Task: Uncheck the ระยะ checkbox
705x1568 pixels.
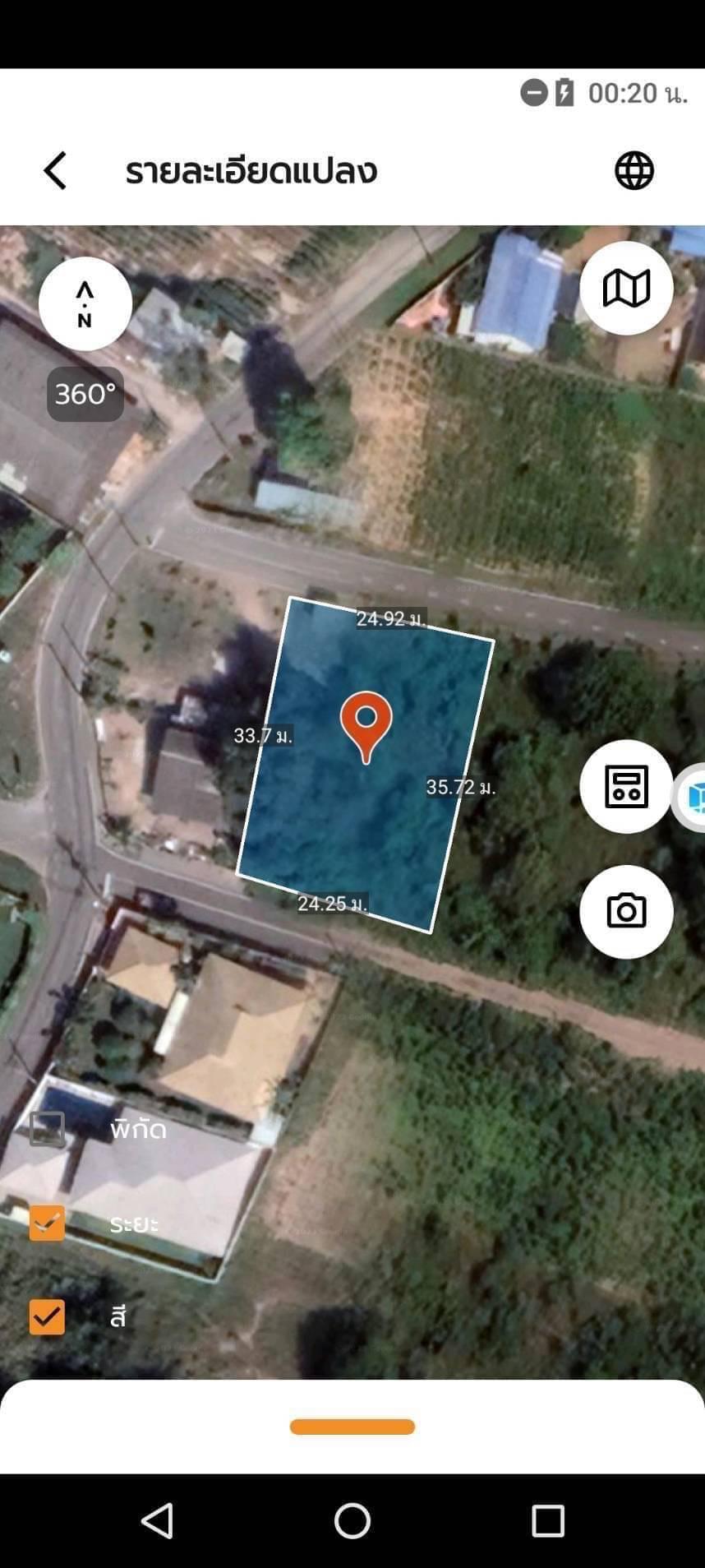Action: [x=47, y=1223]
